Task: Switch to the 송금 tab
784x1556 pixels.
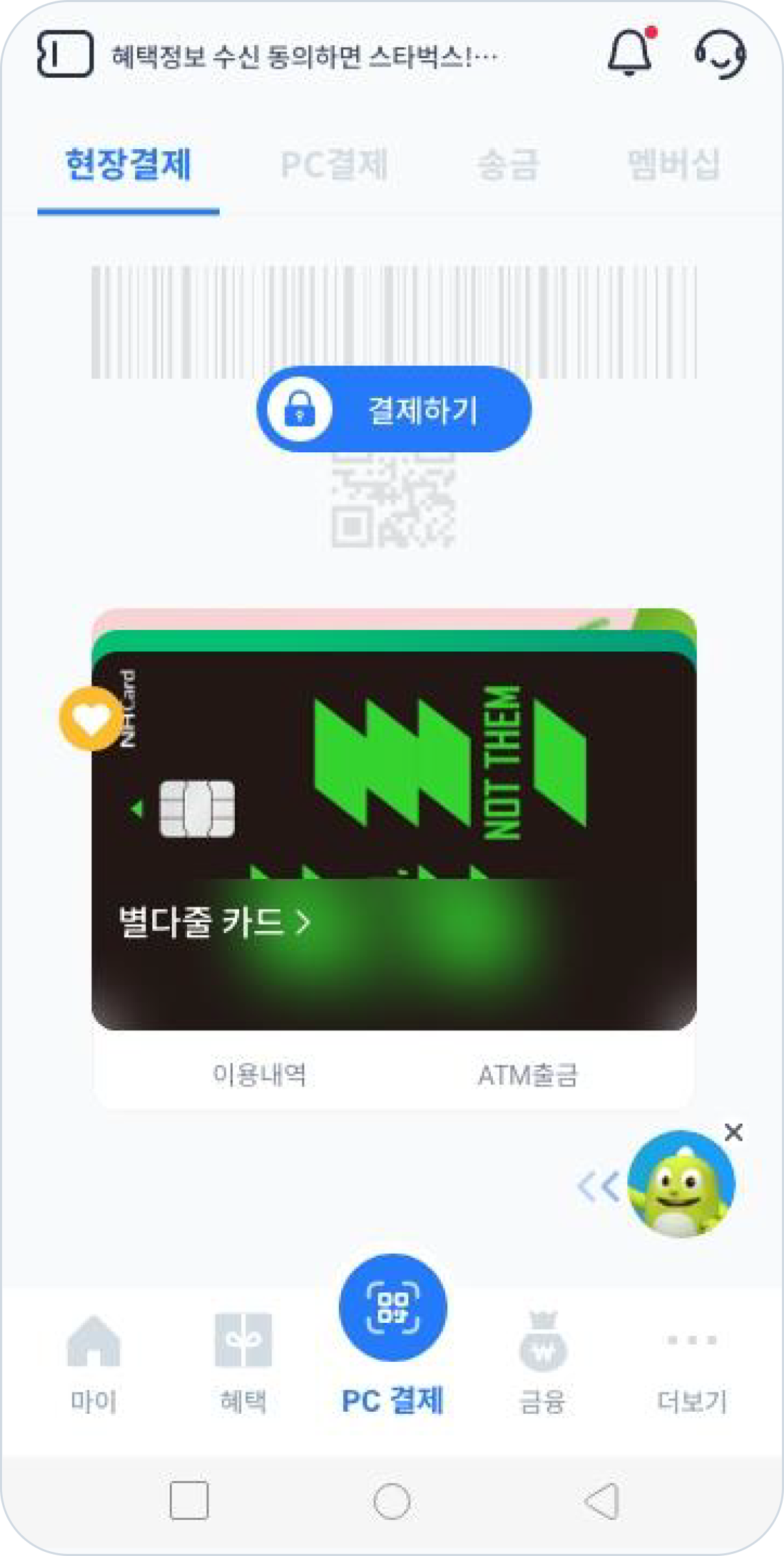Action: [507, 165]
